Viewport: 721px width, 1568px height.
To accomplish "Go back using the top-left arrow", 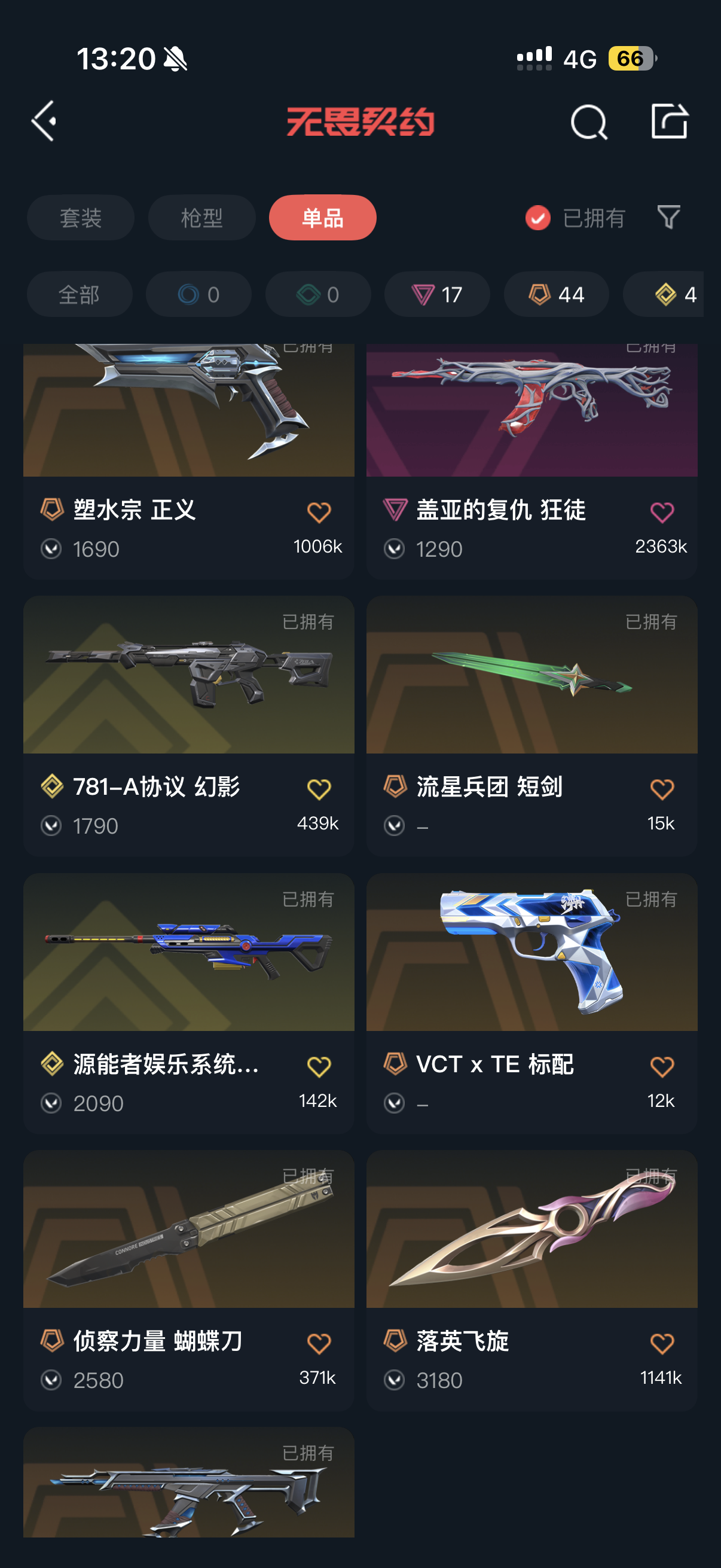I will tap(44, 121).
